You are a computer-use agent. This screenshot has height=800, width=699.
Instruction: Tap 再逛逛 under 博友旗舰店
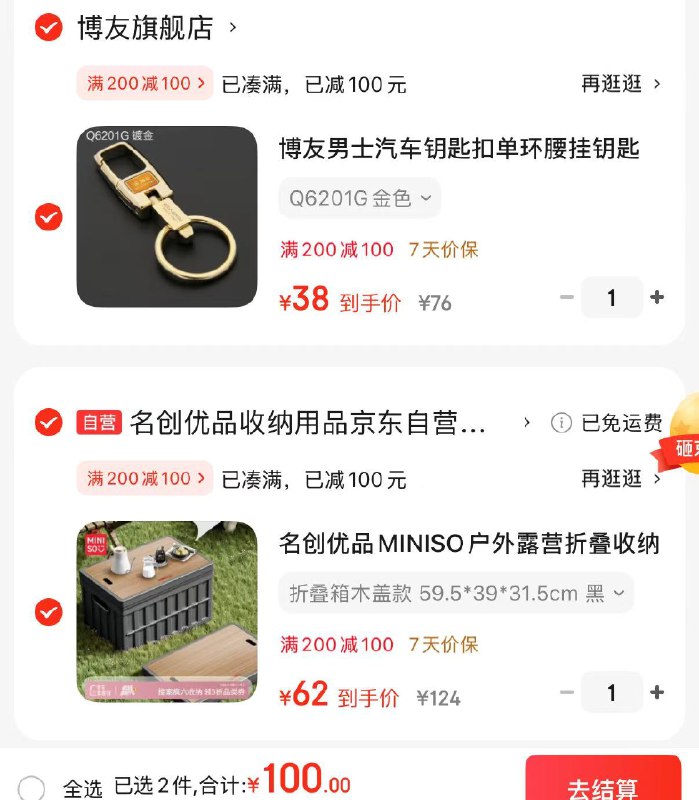point(621,84)
